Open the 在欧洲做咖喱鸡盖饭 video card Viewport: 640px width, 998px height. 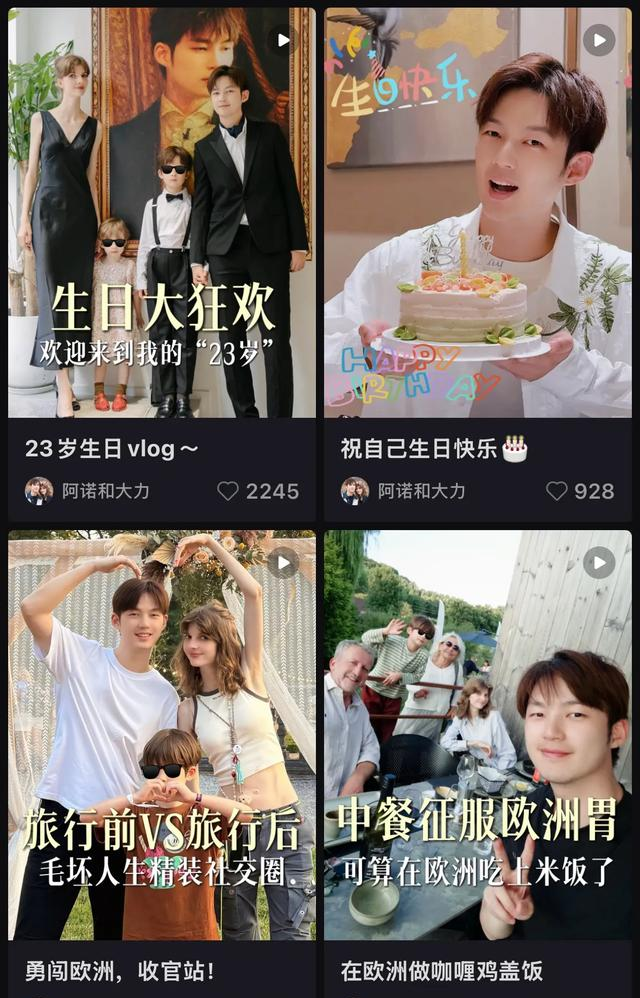(x=478, y=735)
